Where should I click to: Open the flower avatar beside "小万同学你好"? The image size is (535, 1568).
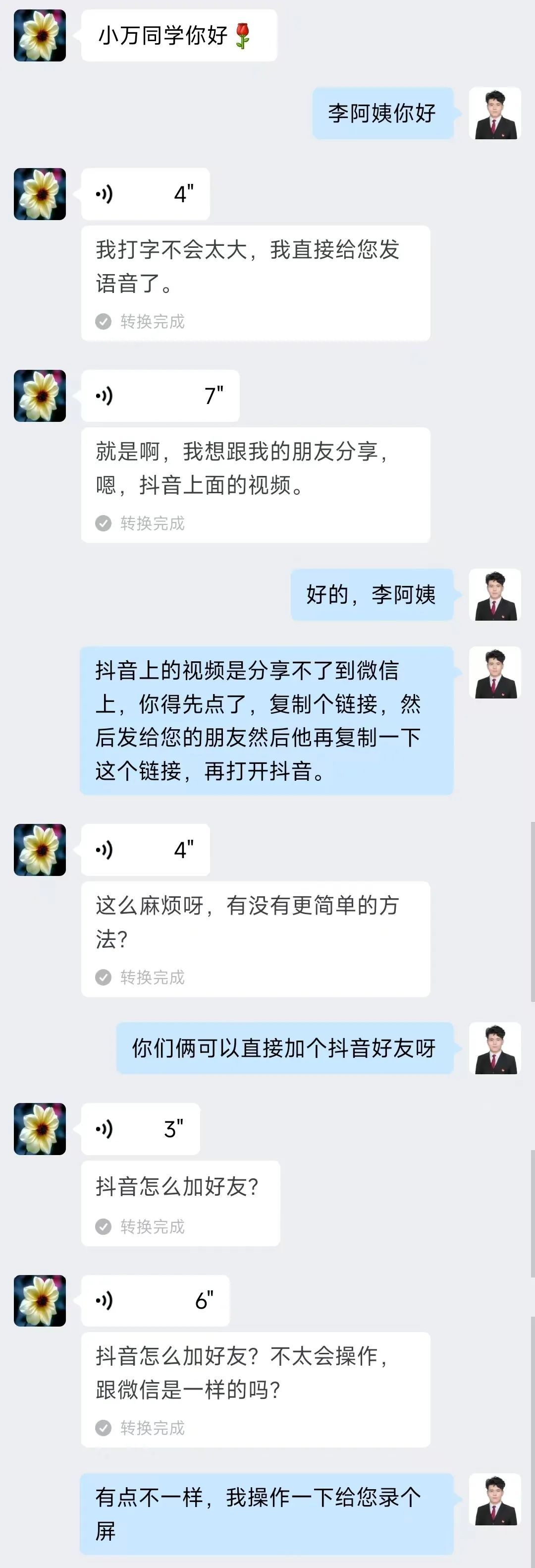tap(40, 35)
